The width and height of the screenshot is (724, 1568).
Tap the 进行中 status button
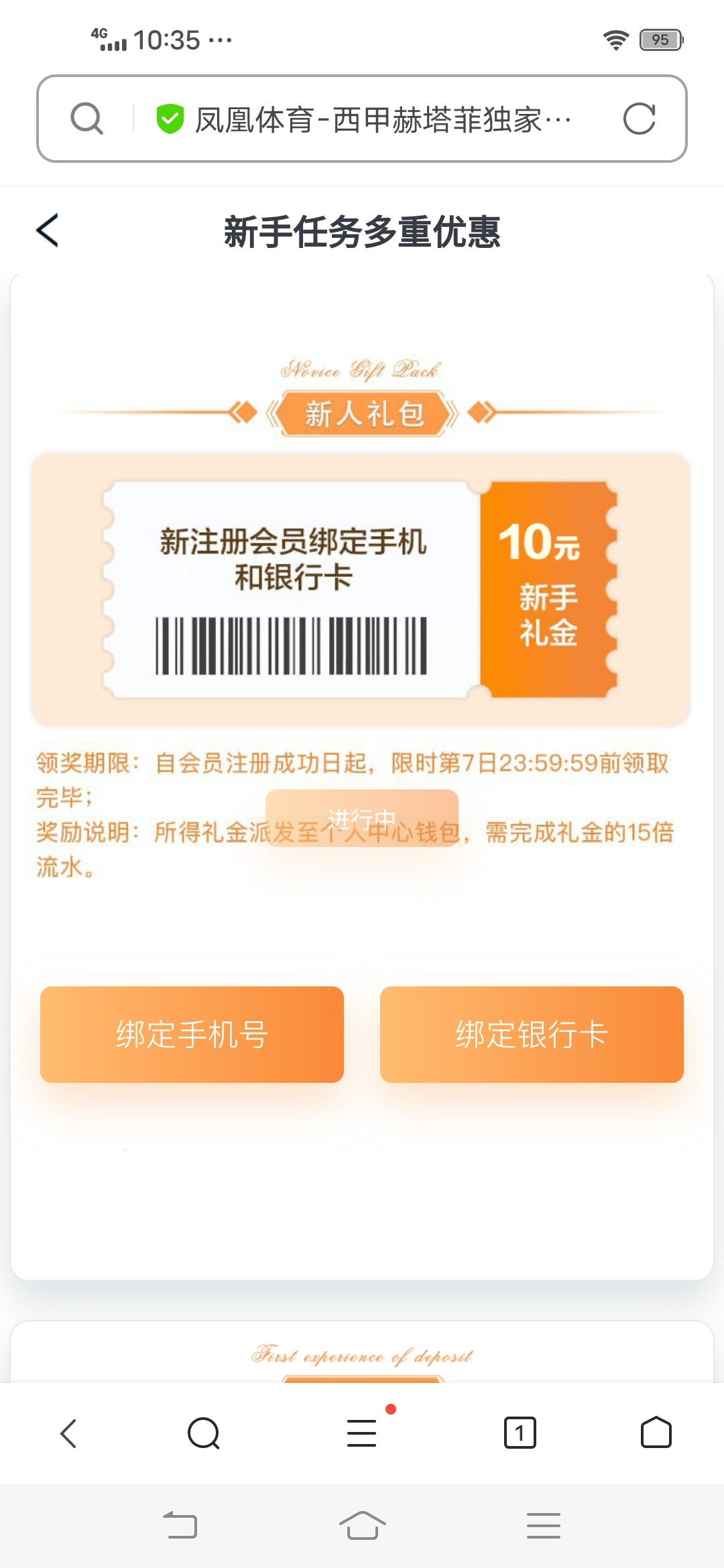tap(362, 818)
